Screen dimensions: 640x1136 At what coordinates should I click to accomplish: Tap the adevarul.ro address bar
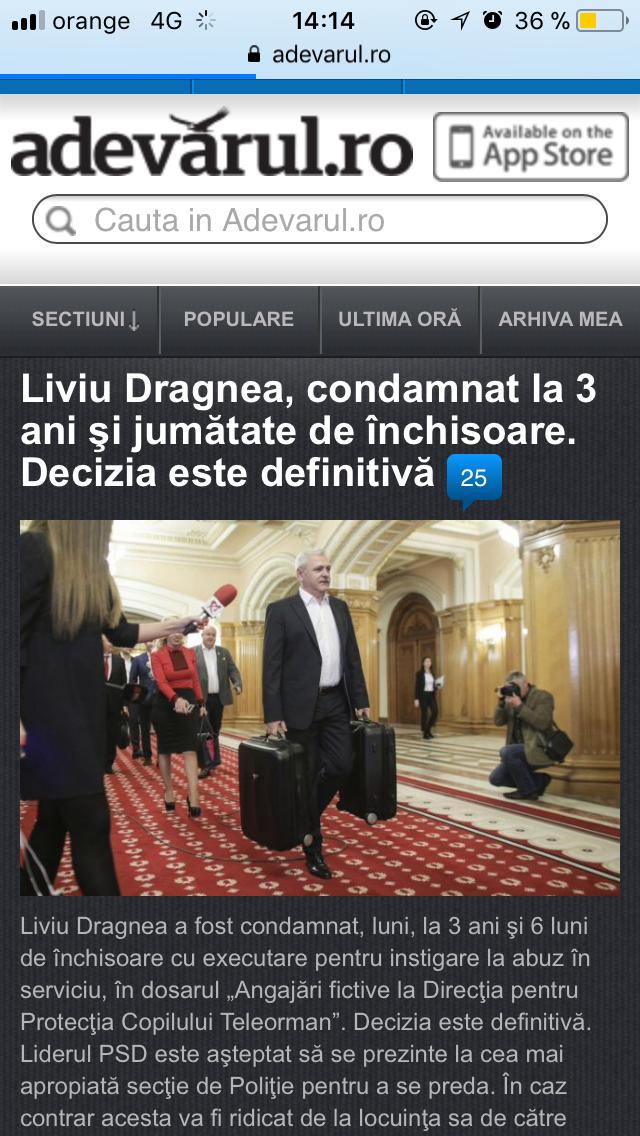pos(320,54)
